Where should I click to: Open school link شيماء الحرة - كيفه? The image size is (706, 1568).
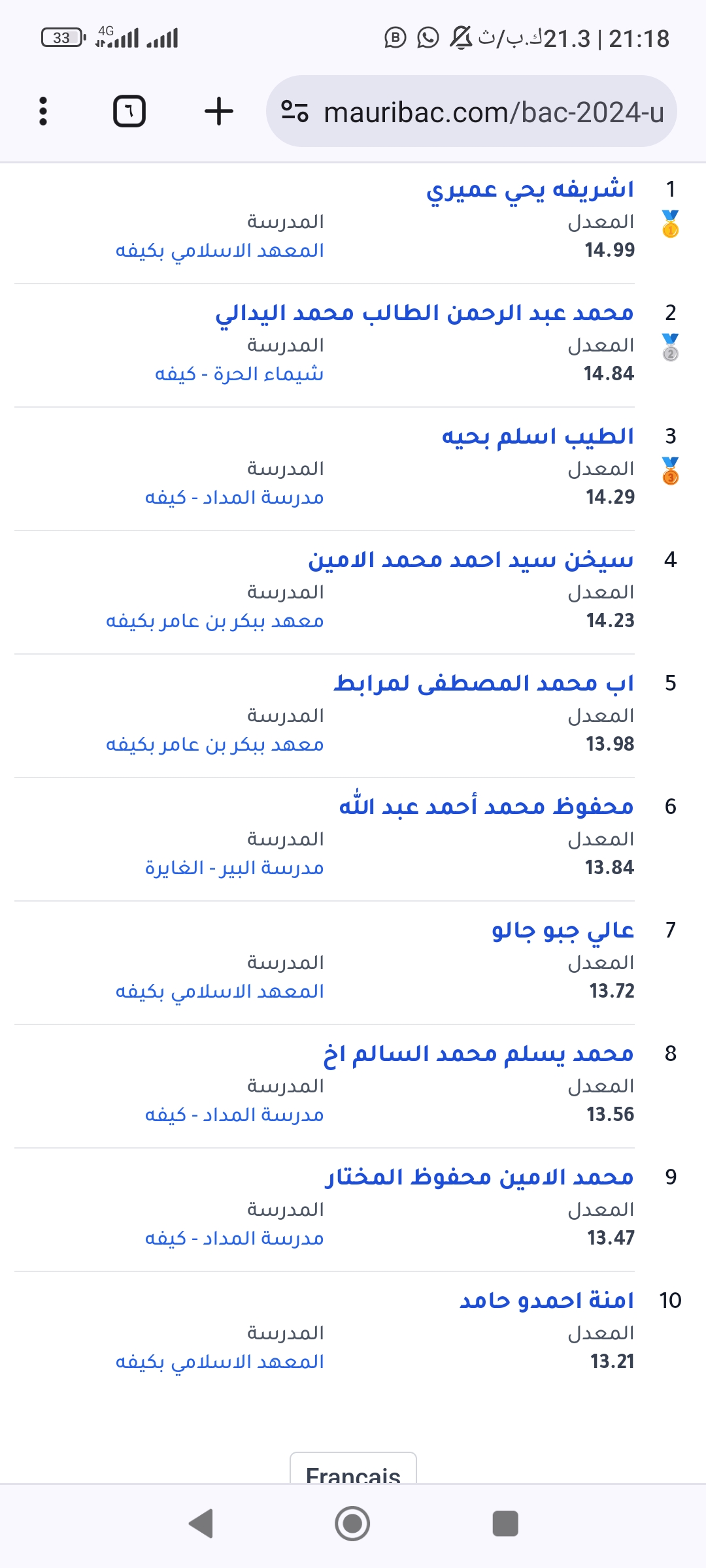(239, 374)
